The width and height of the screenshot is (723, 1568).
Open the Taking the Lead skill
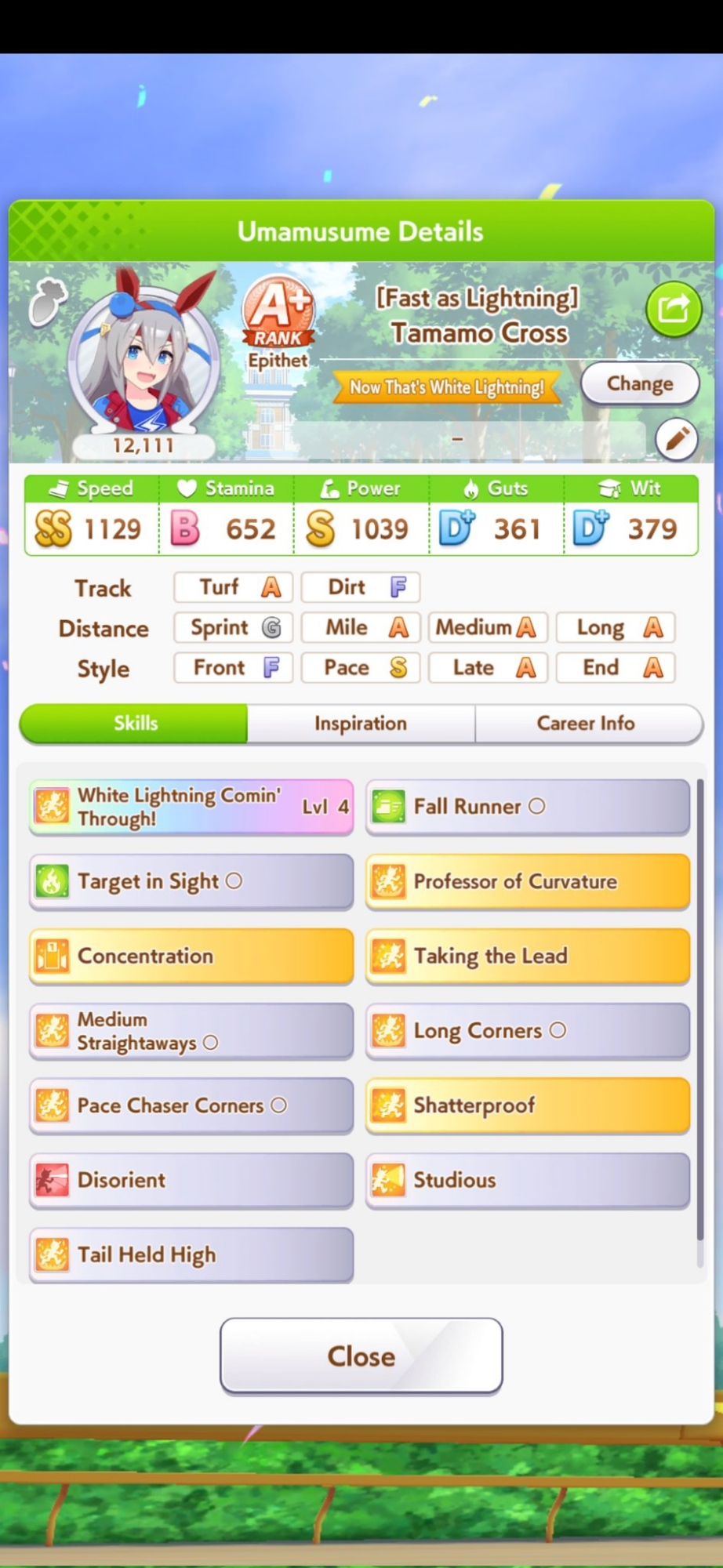(x=527, y=956)
